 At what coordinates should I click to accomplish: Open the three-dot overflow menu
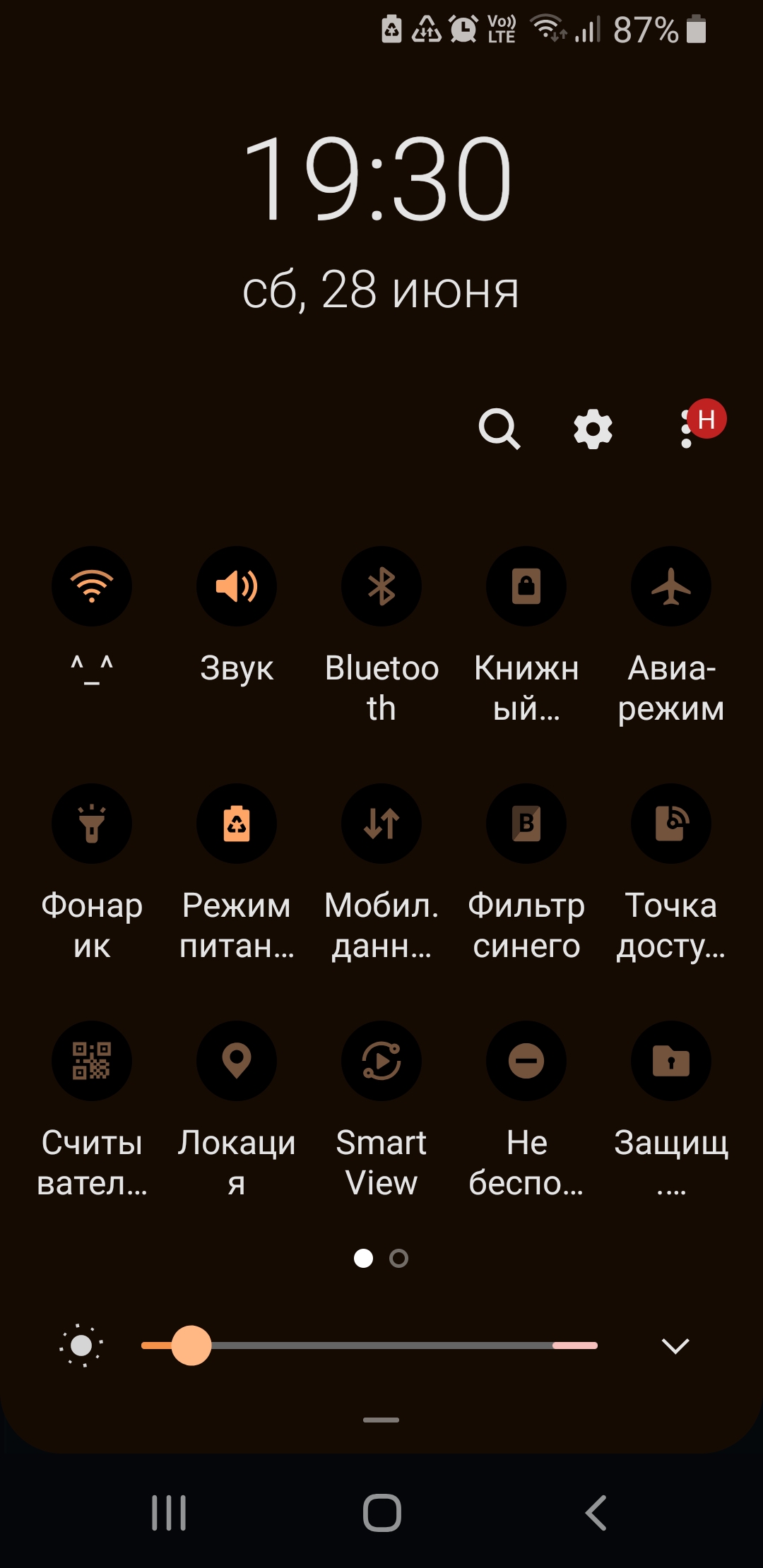click(x=686, y=429)
